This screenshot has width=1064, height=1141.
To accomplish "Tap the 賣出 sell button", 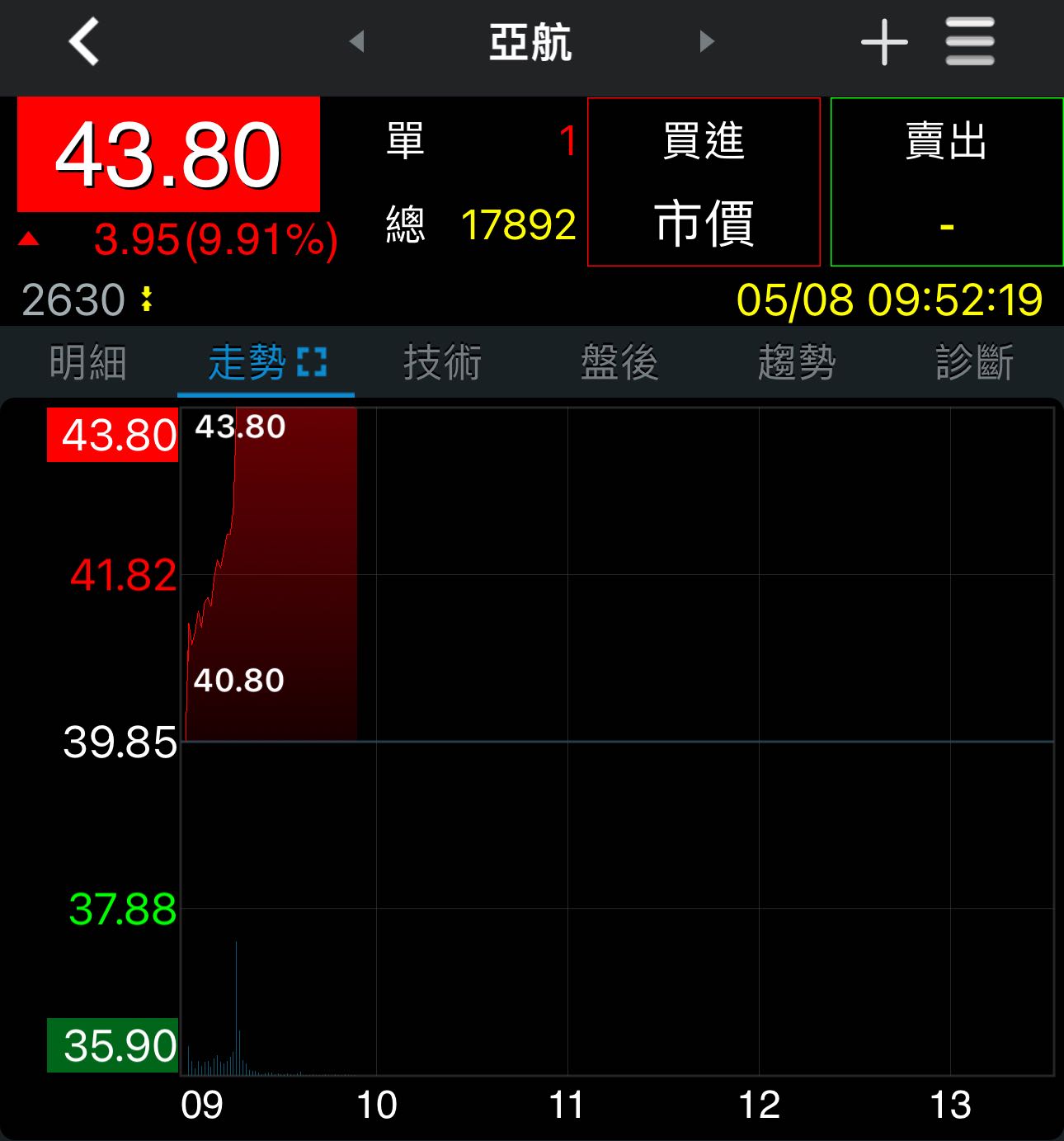I will coord(947,182).
